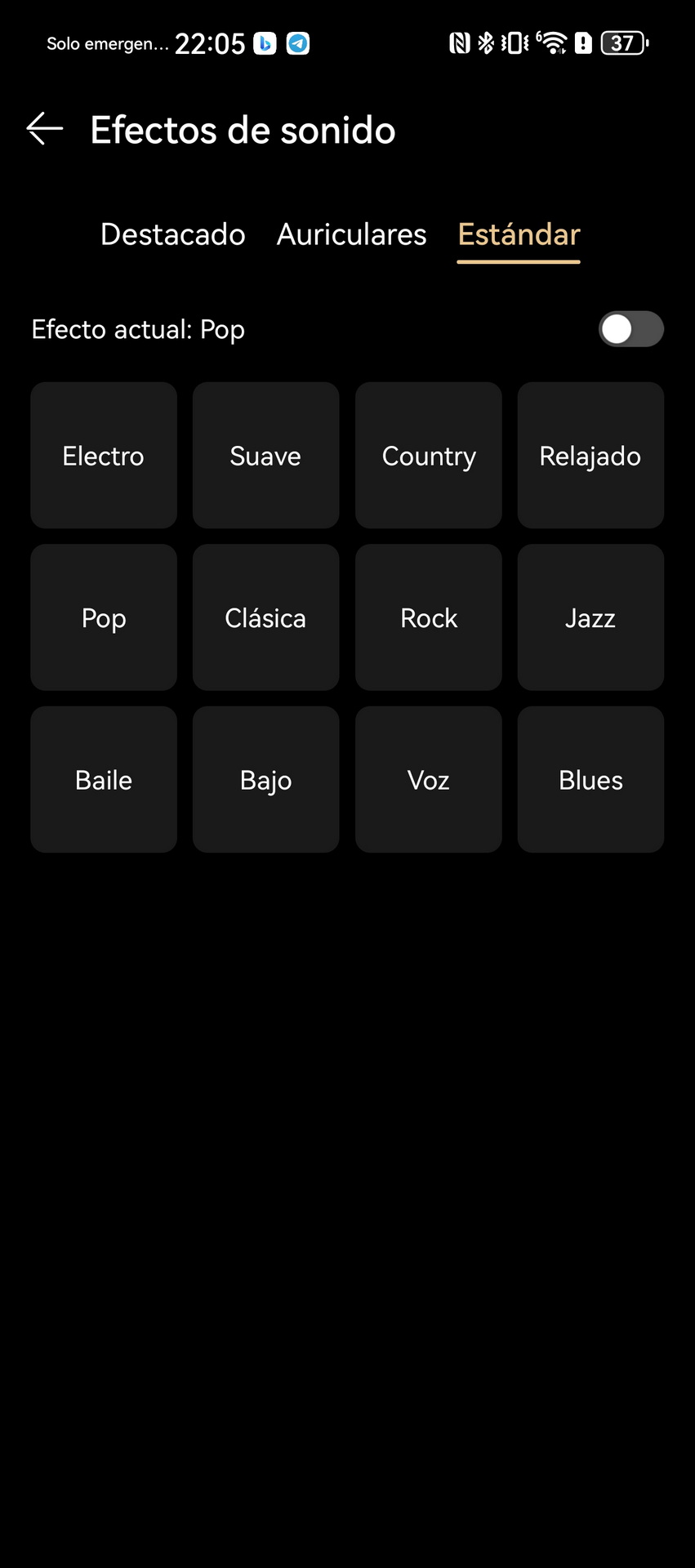The height and width of the screenshot is (1568, 695).
Task: Pick the Blues sound effect
Action: pyautogui.click(x=590, y=780)
